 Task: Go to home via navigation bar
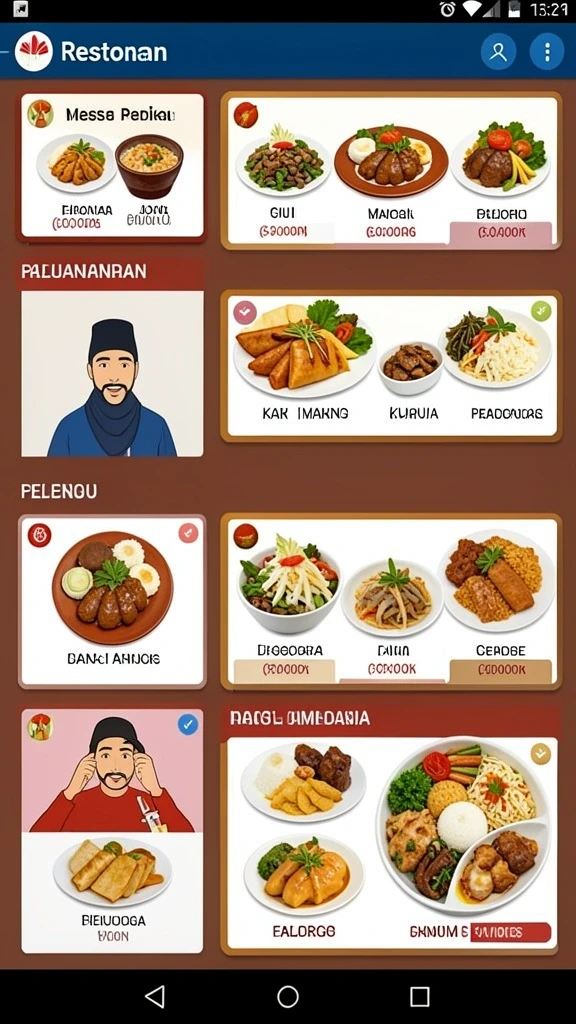pos(288,997)
